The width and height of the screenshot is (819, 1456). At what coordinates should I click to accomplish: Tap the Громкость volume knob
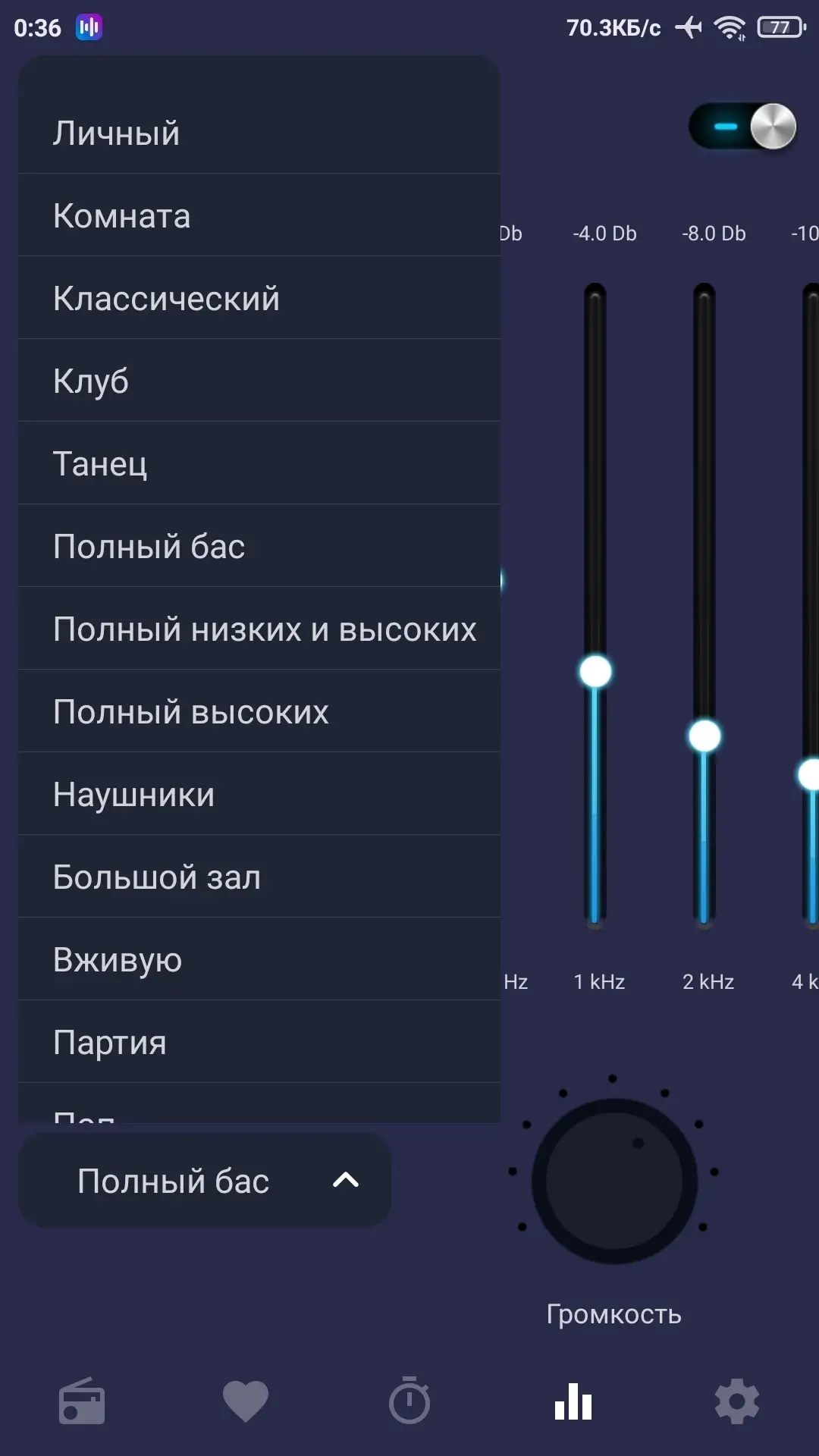[x=614, y=1181]
